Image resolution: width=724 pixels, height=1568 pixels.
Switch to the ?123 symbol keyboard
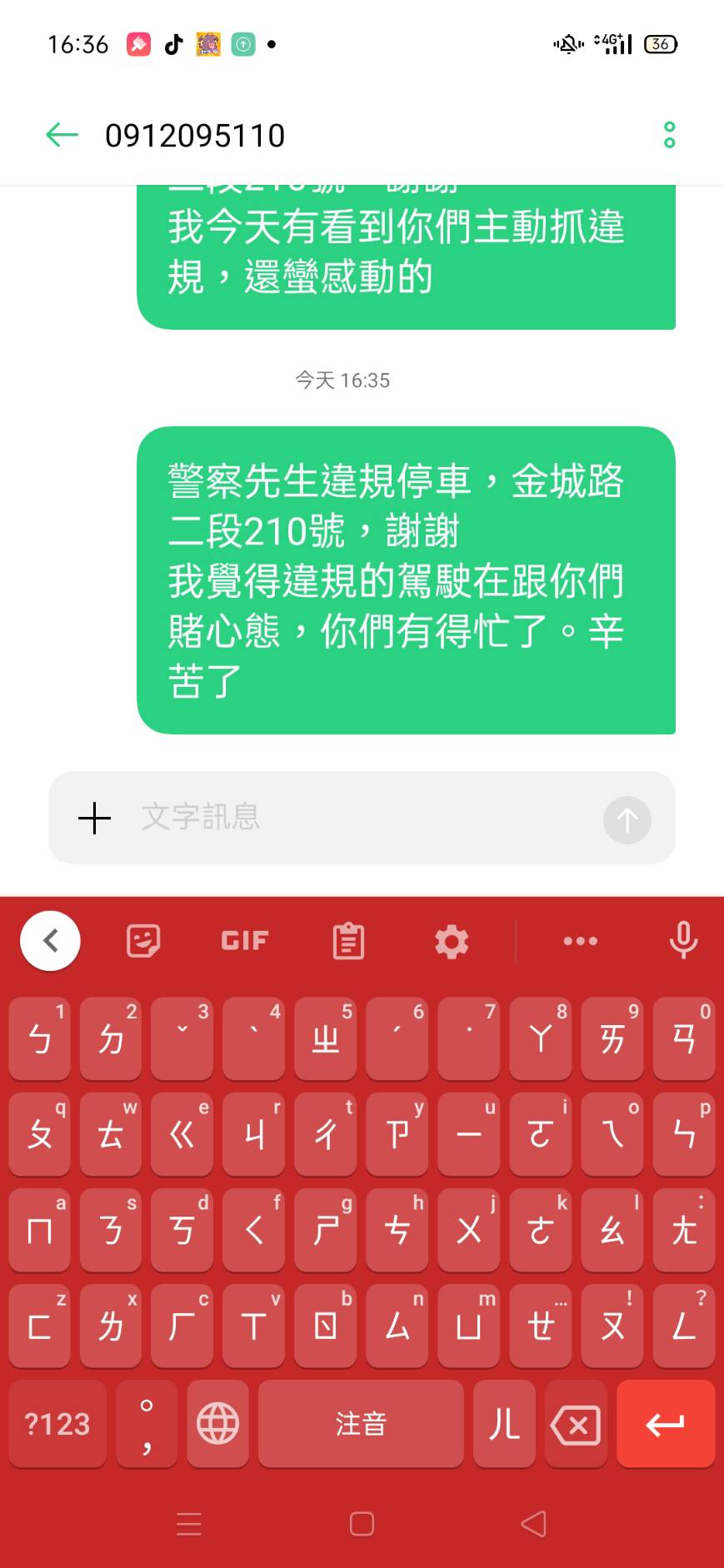click(x=57, y=1424)
